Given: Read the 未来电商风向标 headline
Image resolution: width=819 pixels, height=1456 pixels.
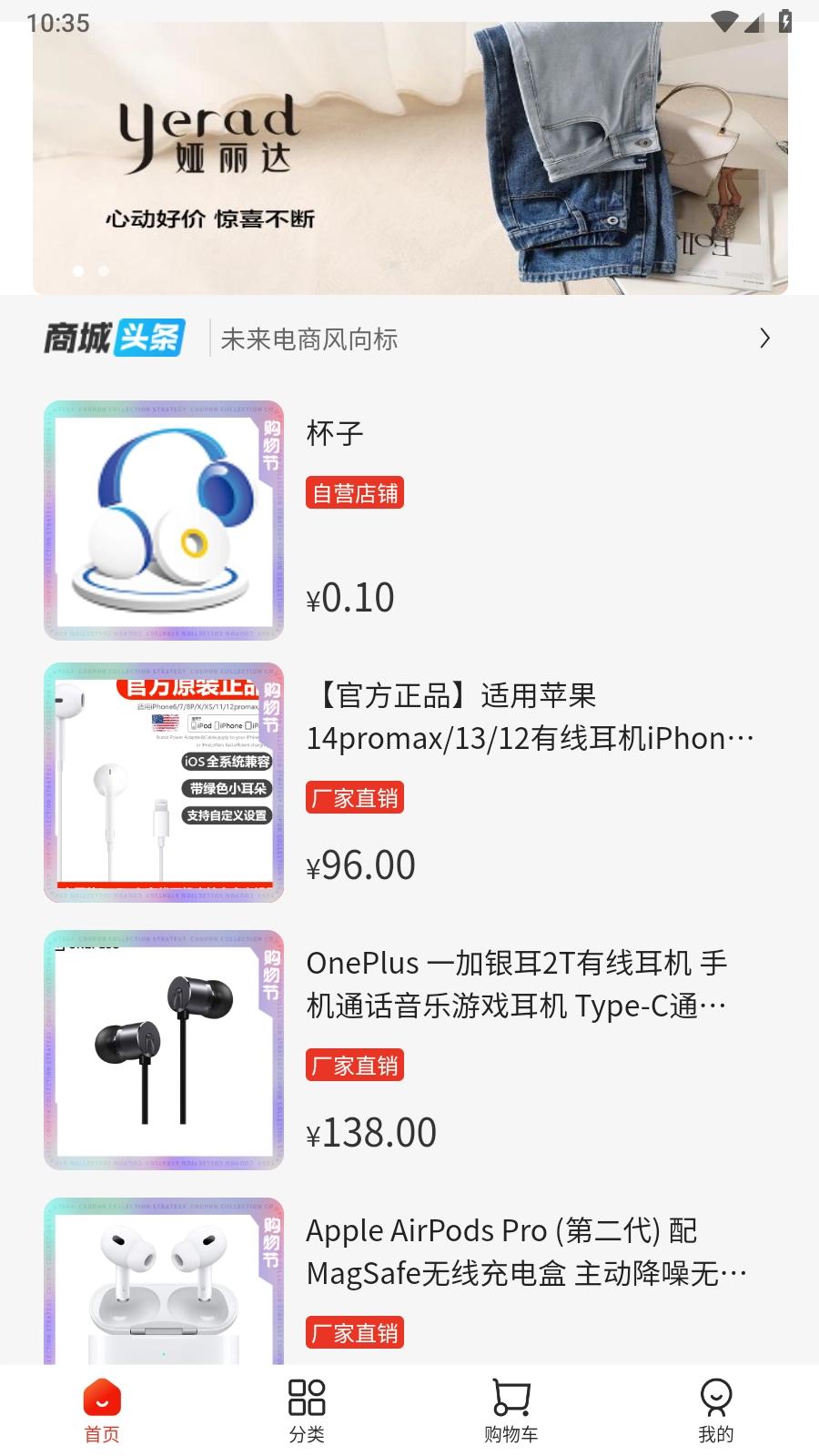Looking at the screenshot, I should tap(309, 339).
